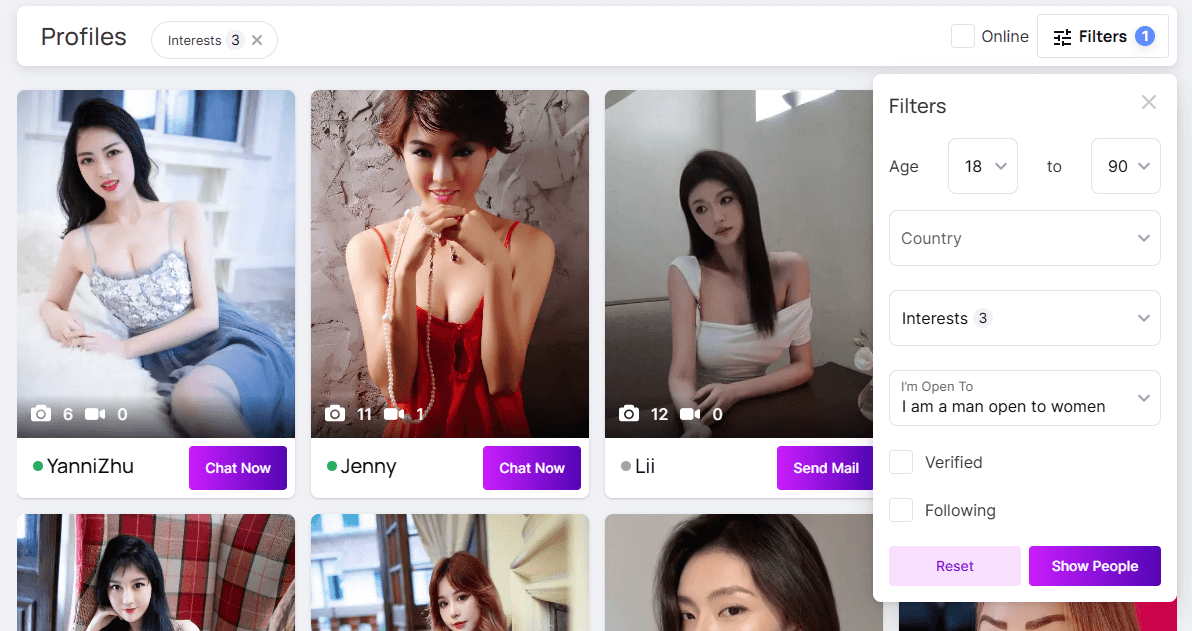
Task: Open the I'm Open To dropdown
Action: (1024, 398)
